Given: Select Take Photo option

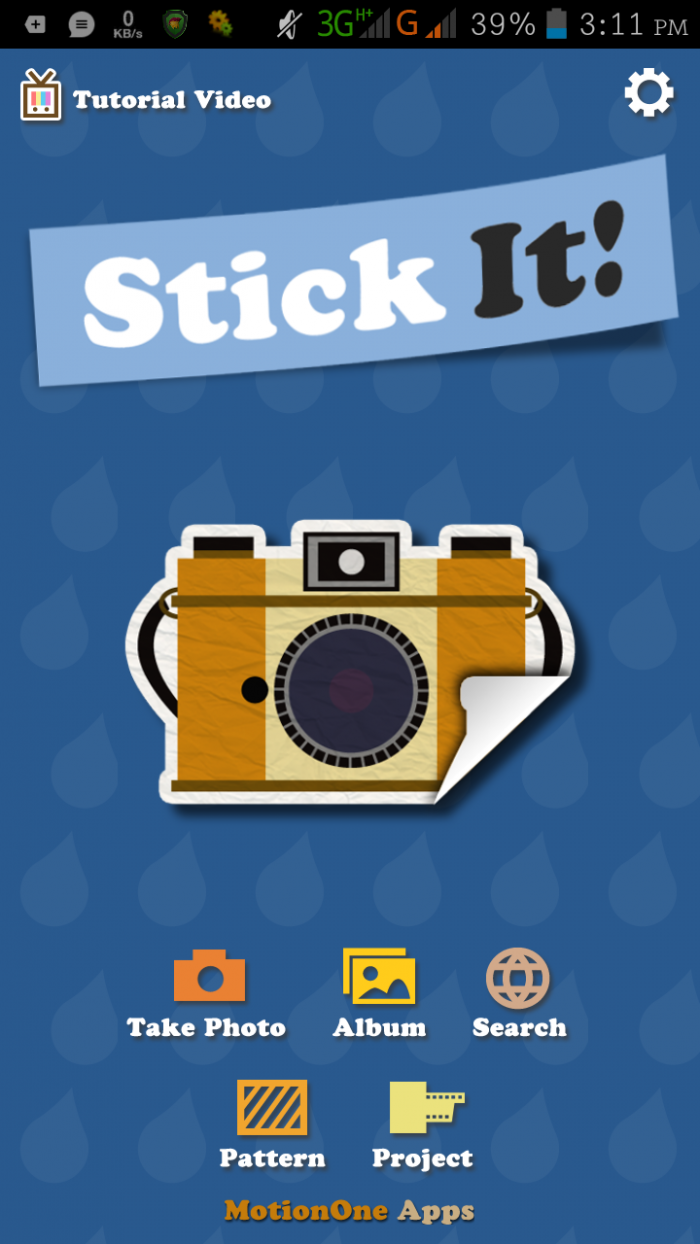Looking at the screenshot, I should tap(208, 992).
